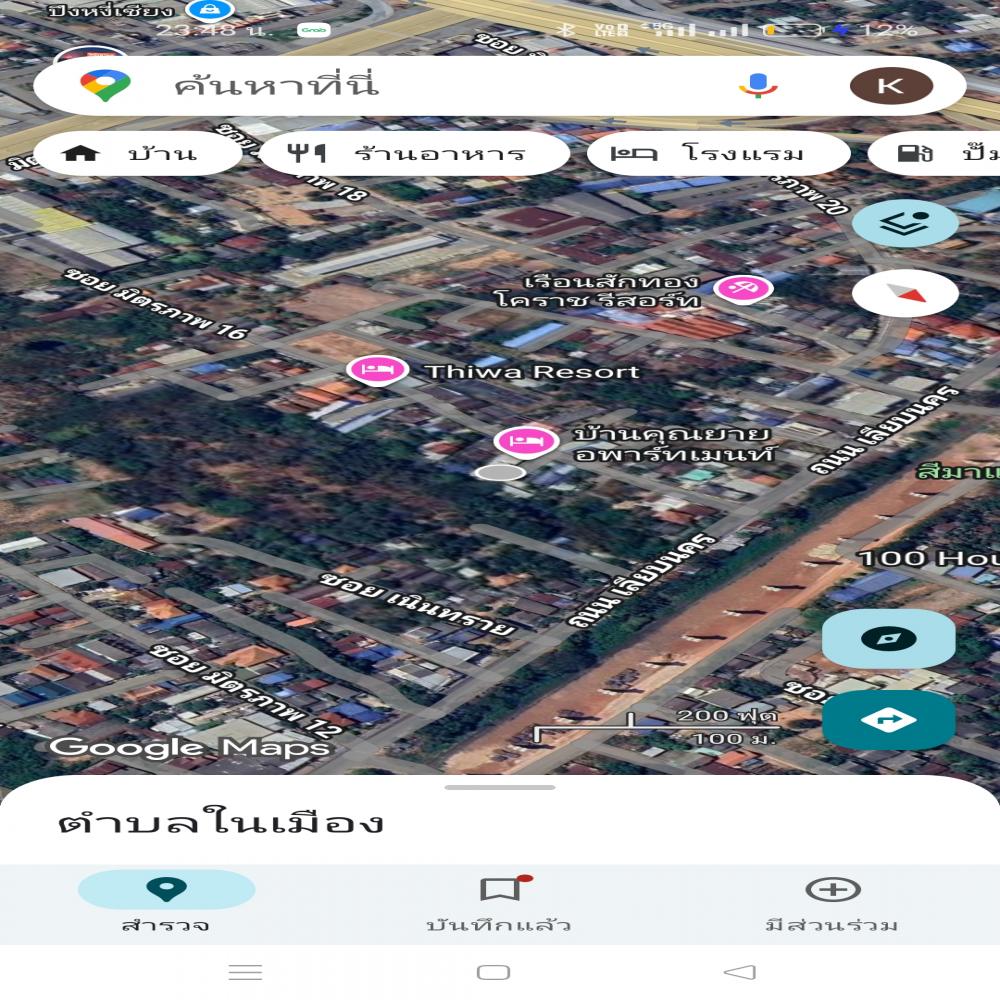Open the K account profile avatar
The width and height of the screenshot is (1000, 1000).
tap(890, 85)
